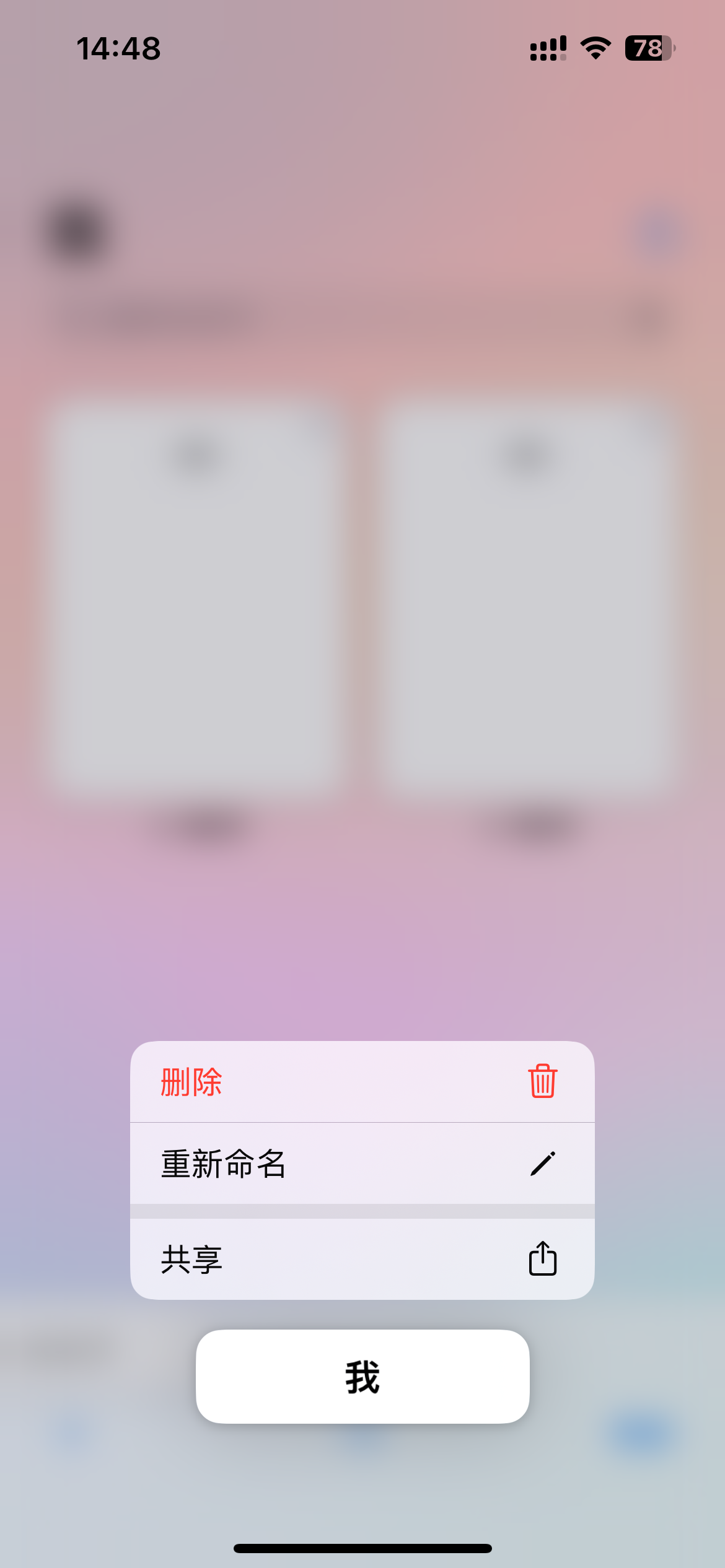The image size is (725, 1568).
Task: Tap the highlighted 我 item preview
Action: tap(362, 1377)
